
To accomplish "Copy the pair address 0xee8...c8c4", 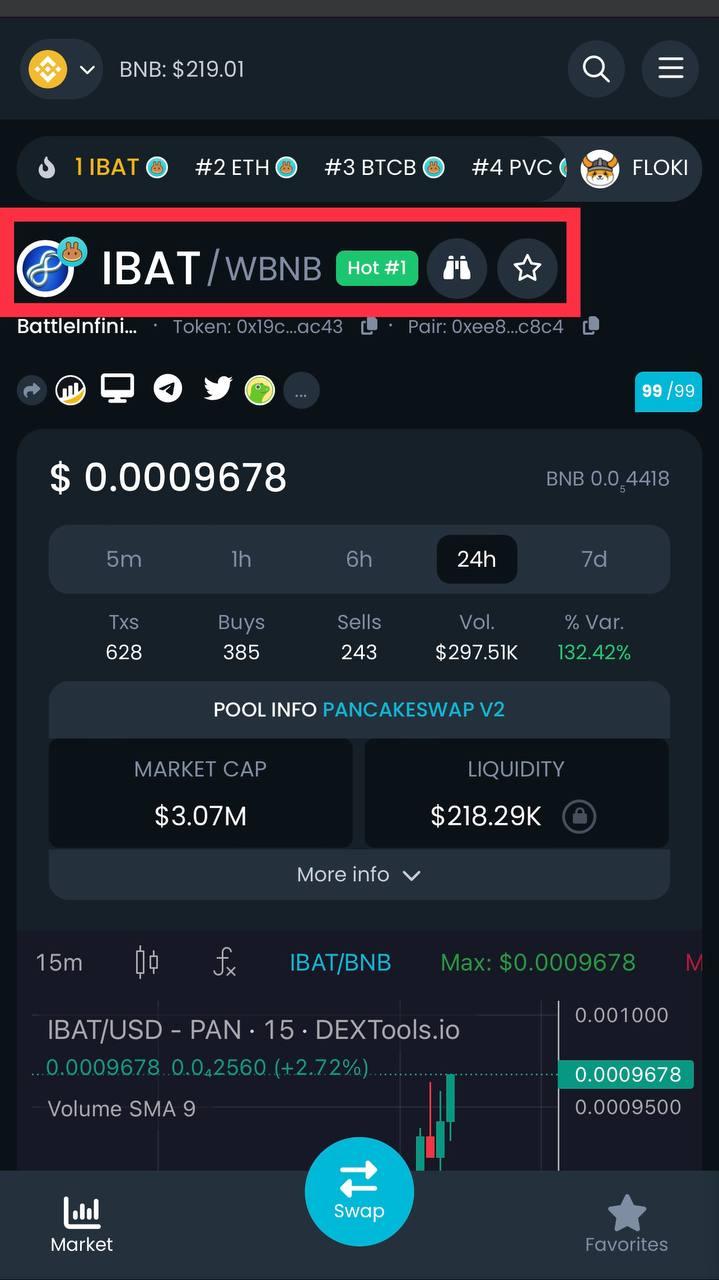I will pyautogui.click(x=590, y=326).
